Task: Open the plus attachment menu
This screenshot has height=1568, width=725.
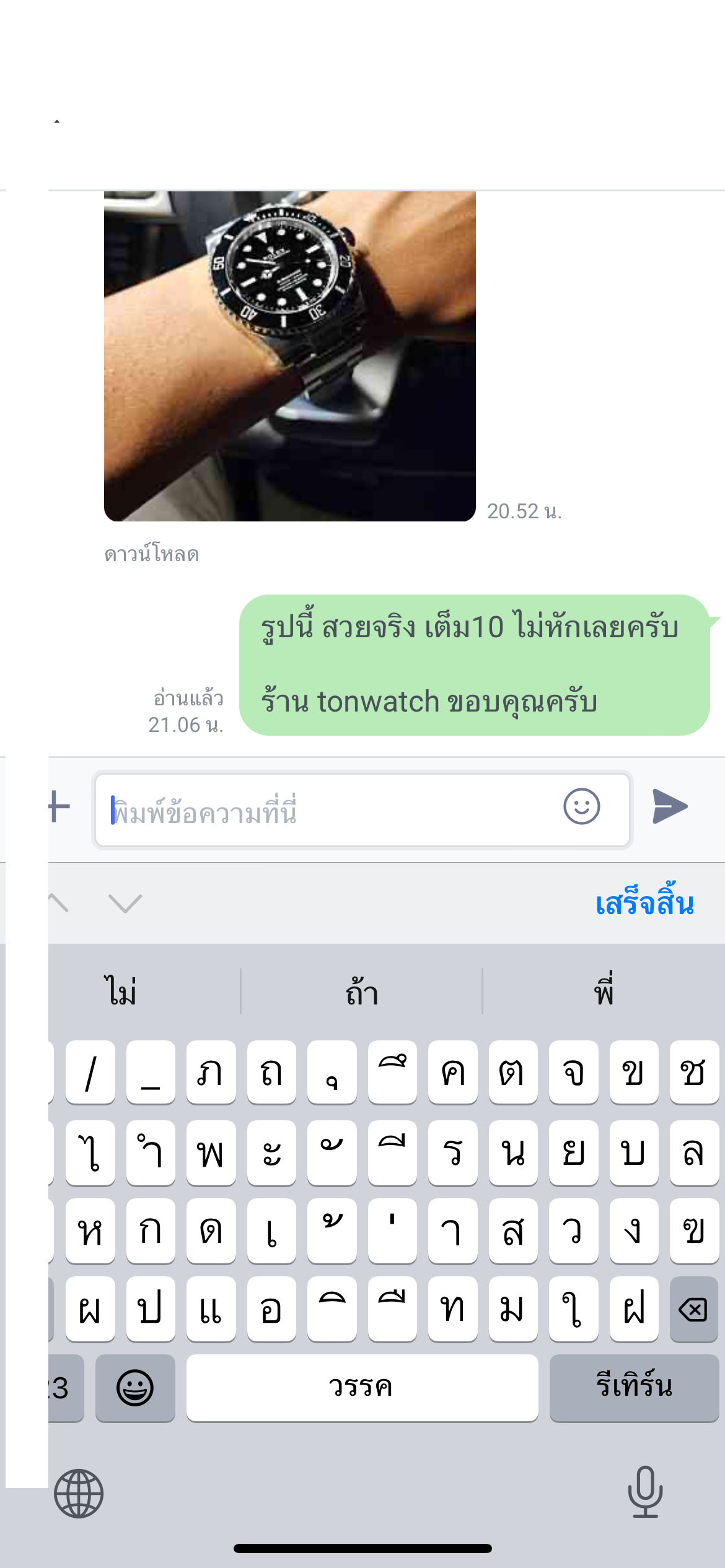Action: tap(59, 807)
